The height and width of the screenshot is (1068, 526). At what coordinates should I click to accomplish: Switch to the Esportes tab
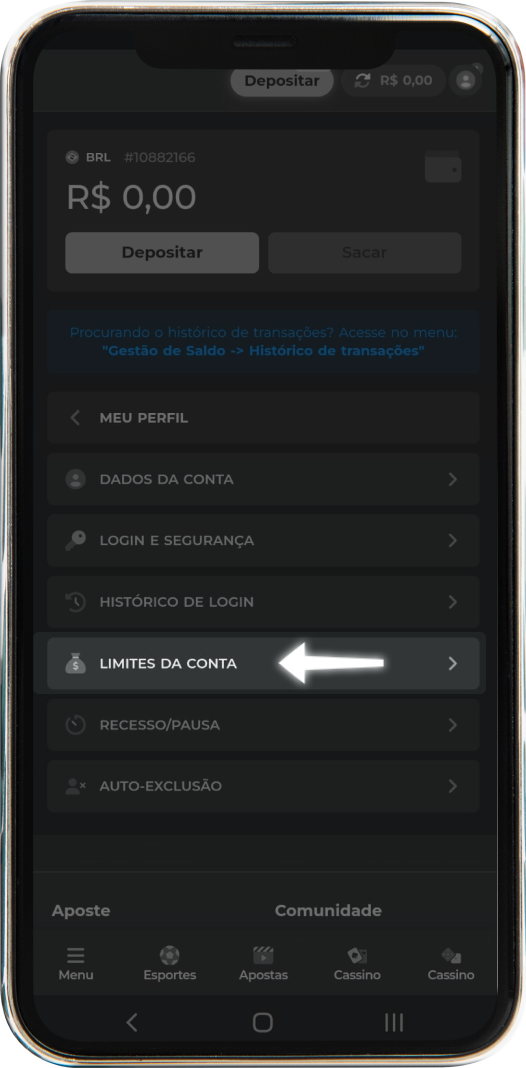coord(170,964)
